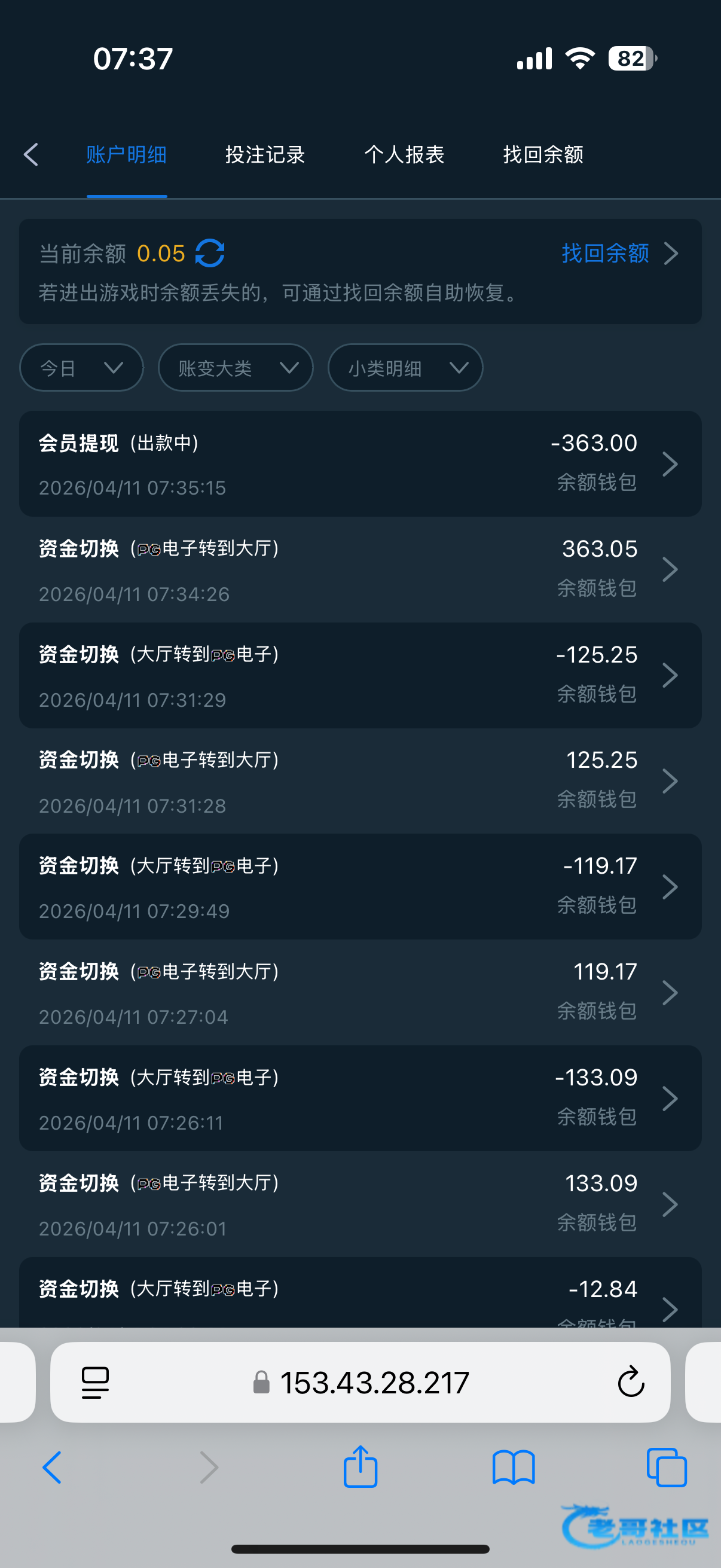Expand the 今日 date dropdown
Viewport: 721px width, 1568px height.
pyautogui.click(x=81, y=368)
